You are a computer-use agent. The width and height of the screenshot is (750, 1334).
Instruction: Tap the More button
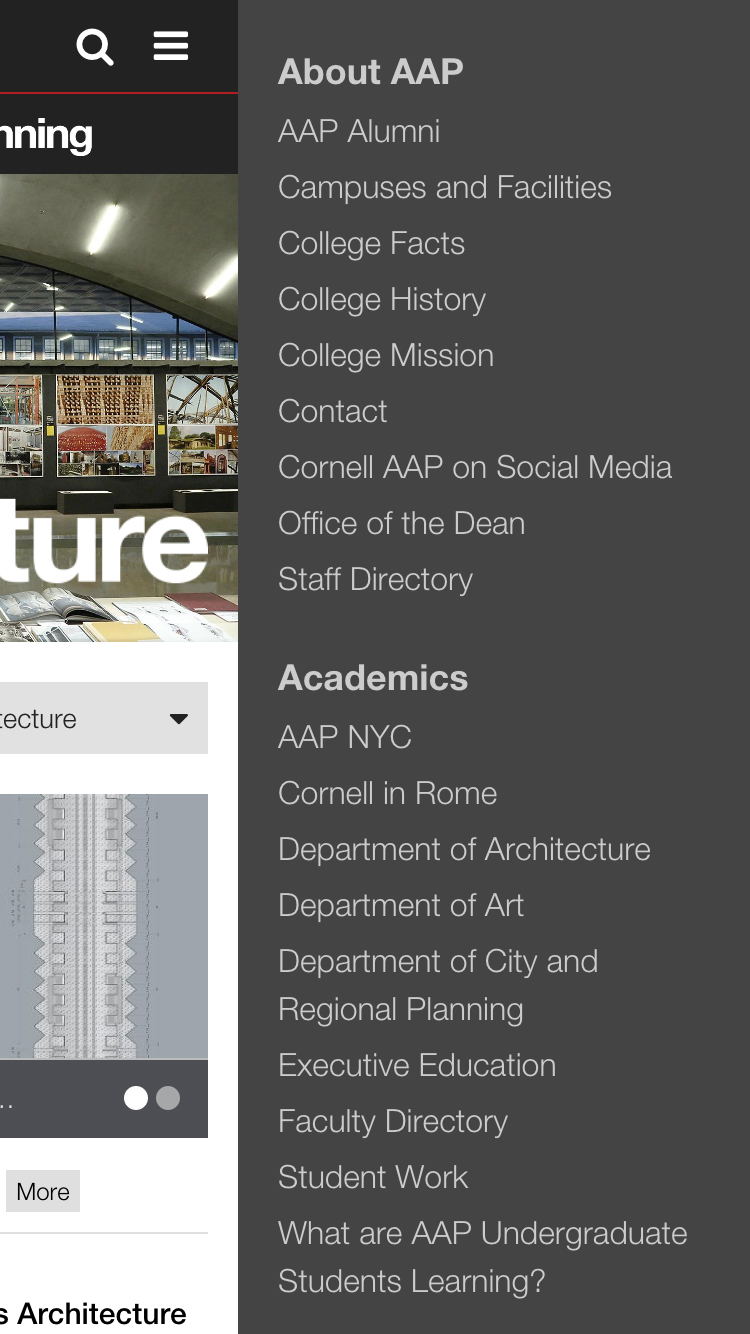[43, 1191]
